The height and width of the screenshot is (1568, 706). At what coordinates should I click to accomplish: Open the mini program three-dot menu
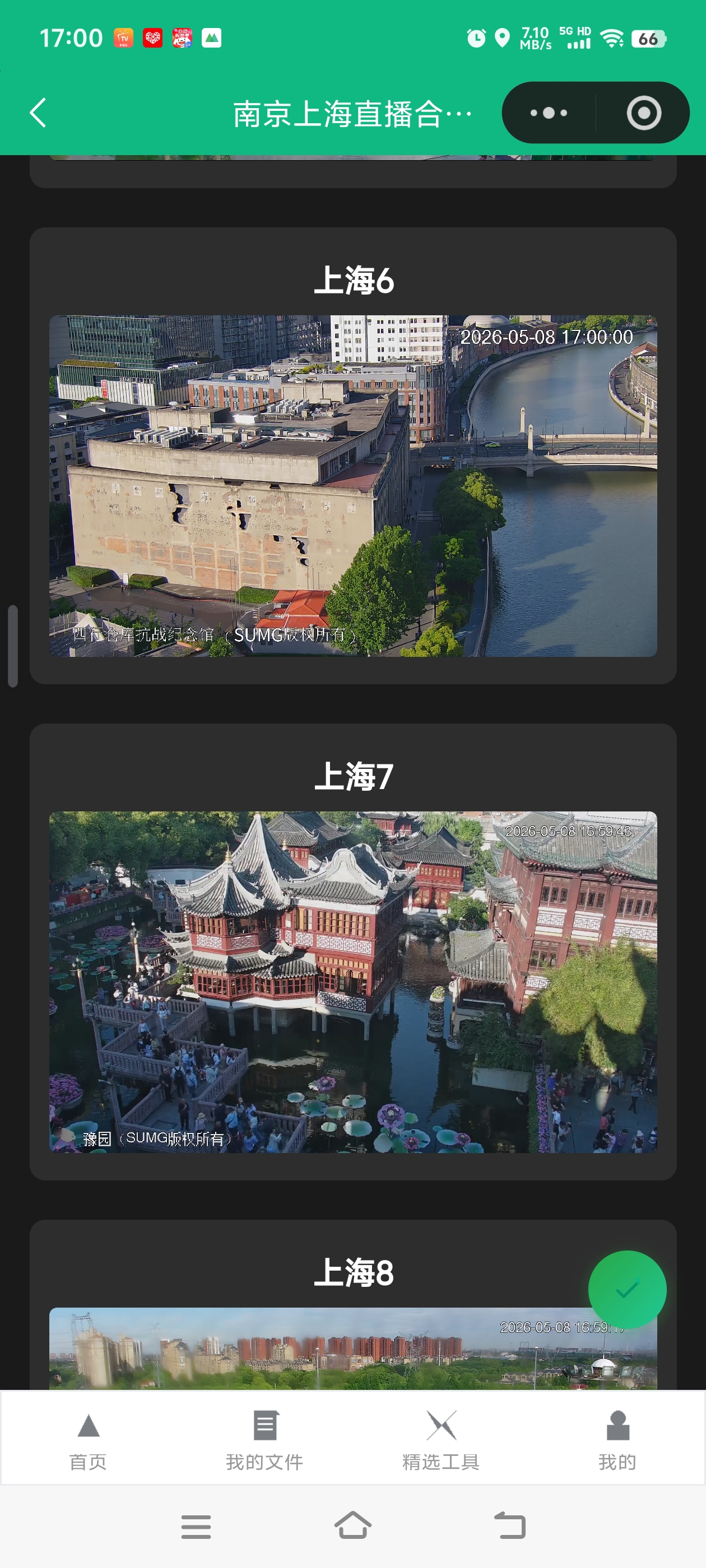tap(549, 113)
